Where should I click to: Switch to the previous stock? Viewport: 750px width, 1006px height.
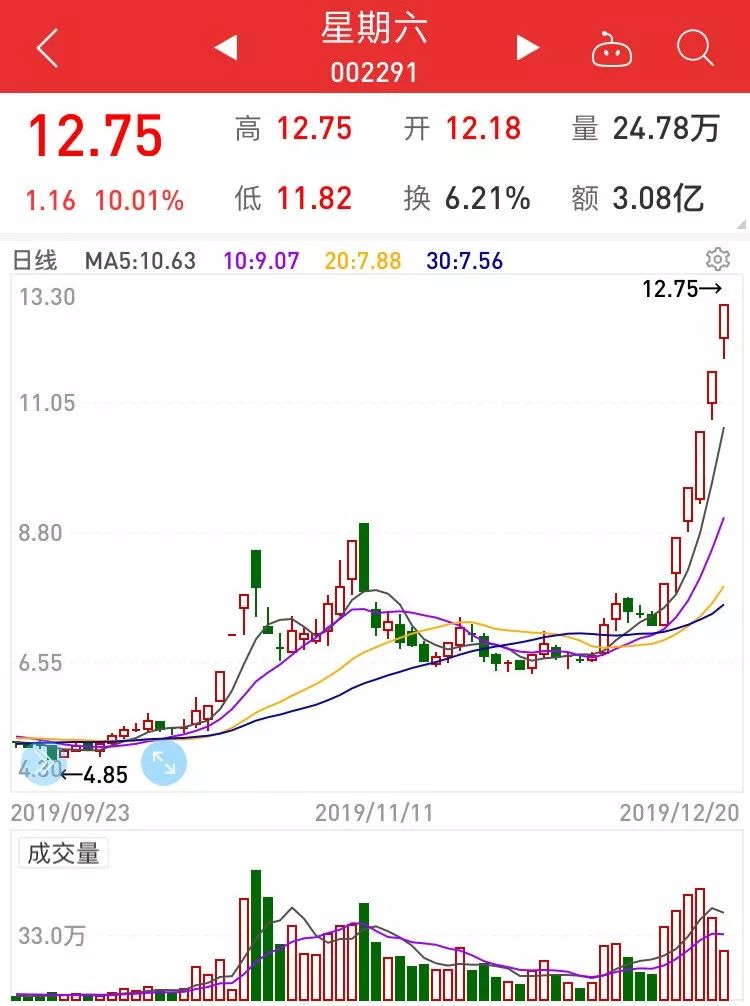click(226, 47)
